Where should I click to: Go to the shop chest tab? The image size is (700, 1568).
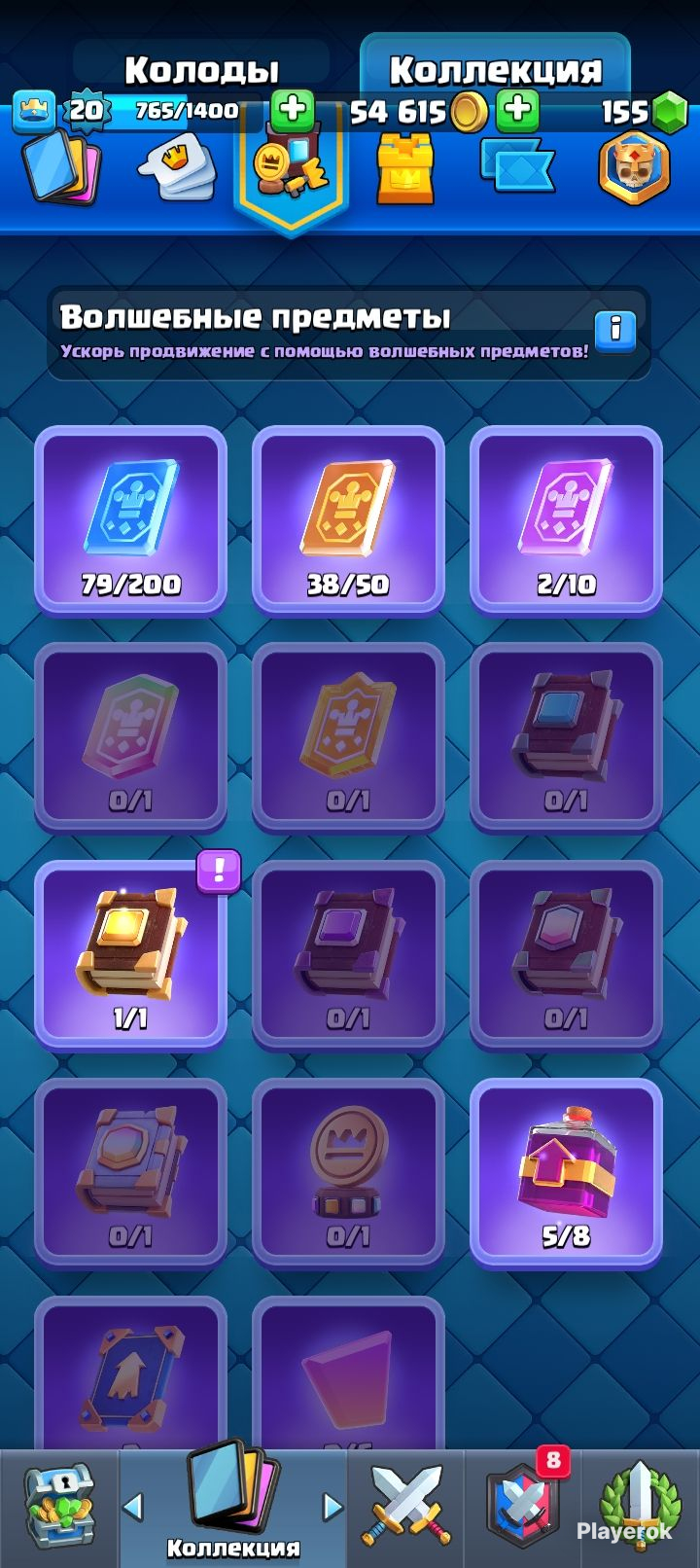[x=58, y=1508]
